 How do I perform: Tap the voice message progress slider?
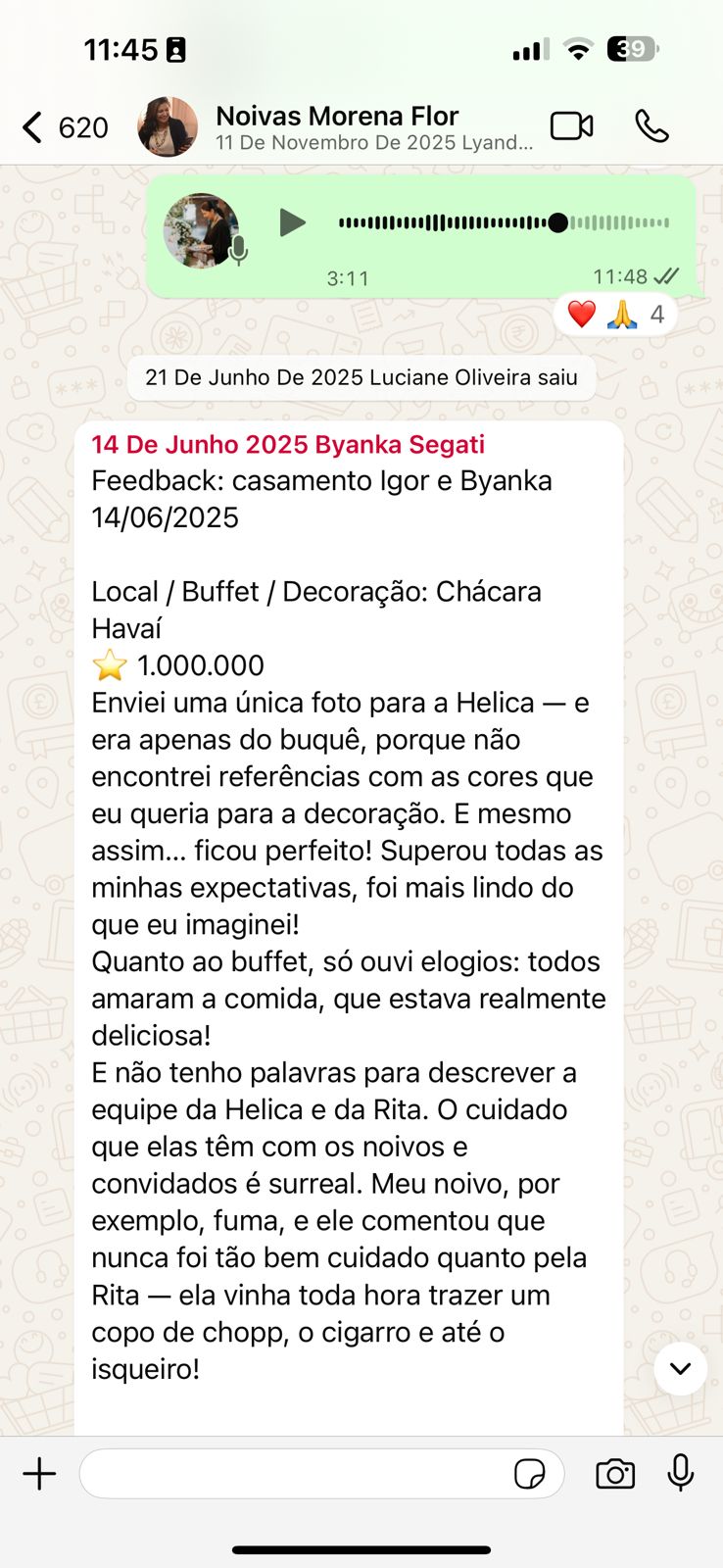pyautogui.click(x=504, y=222)
